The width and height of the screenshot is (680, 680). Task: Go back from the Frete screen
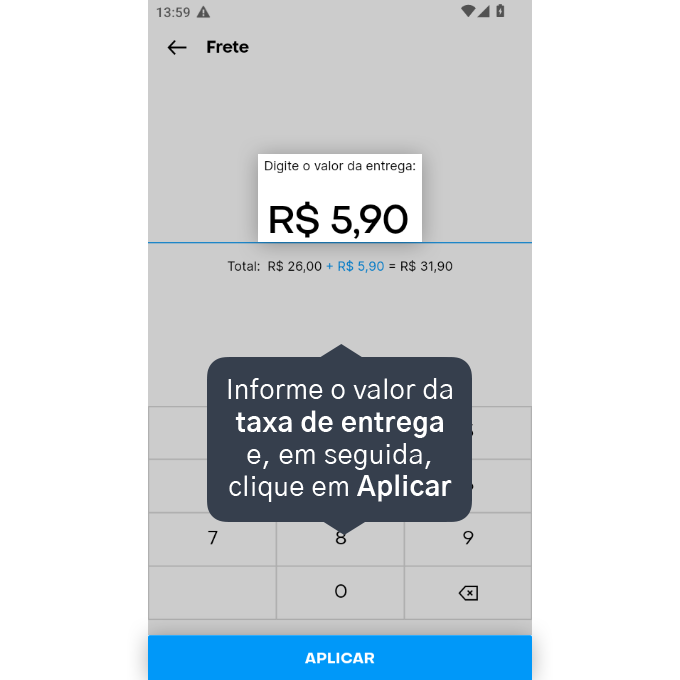click(177, 47)
